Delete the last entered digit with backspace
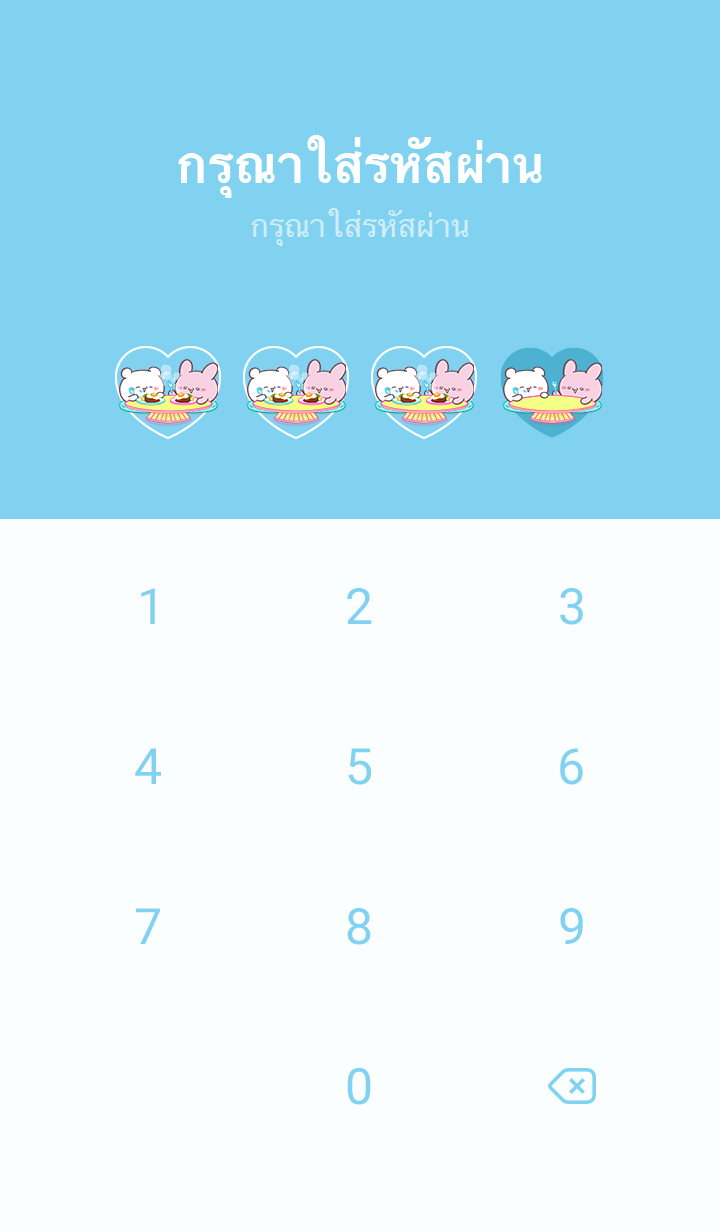The height and width of the screenshot is (1232, 720). 572,1086
